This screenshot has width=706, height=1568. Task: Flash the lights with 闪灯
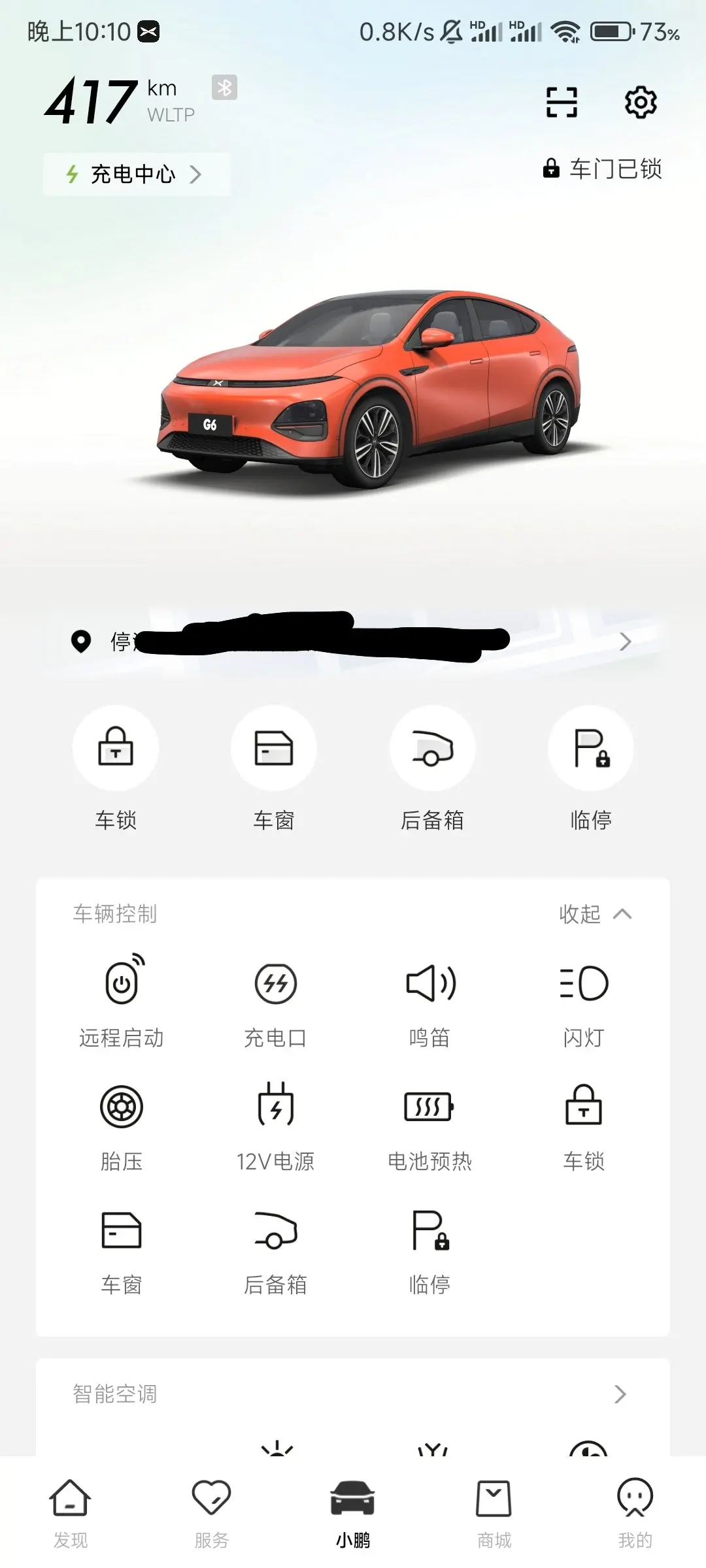[x=584, y=1000]
